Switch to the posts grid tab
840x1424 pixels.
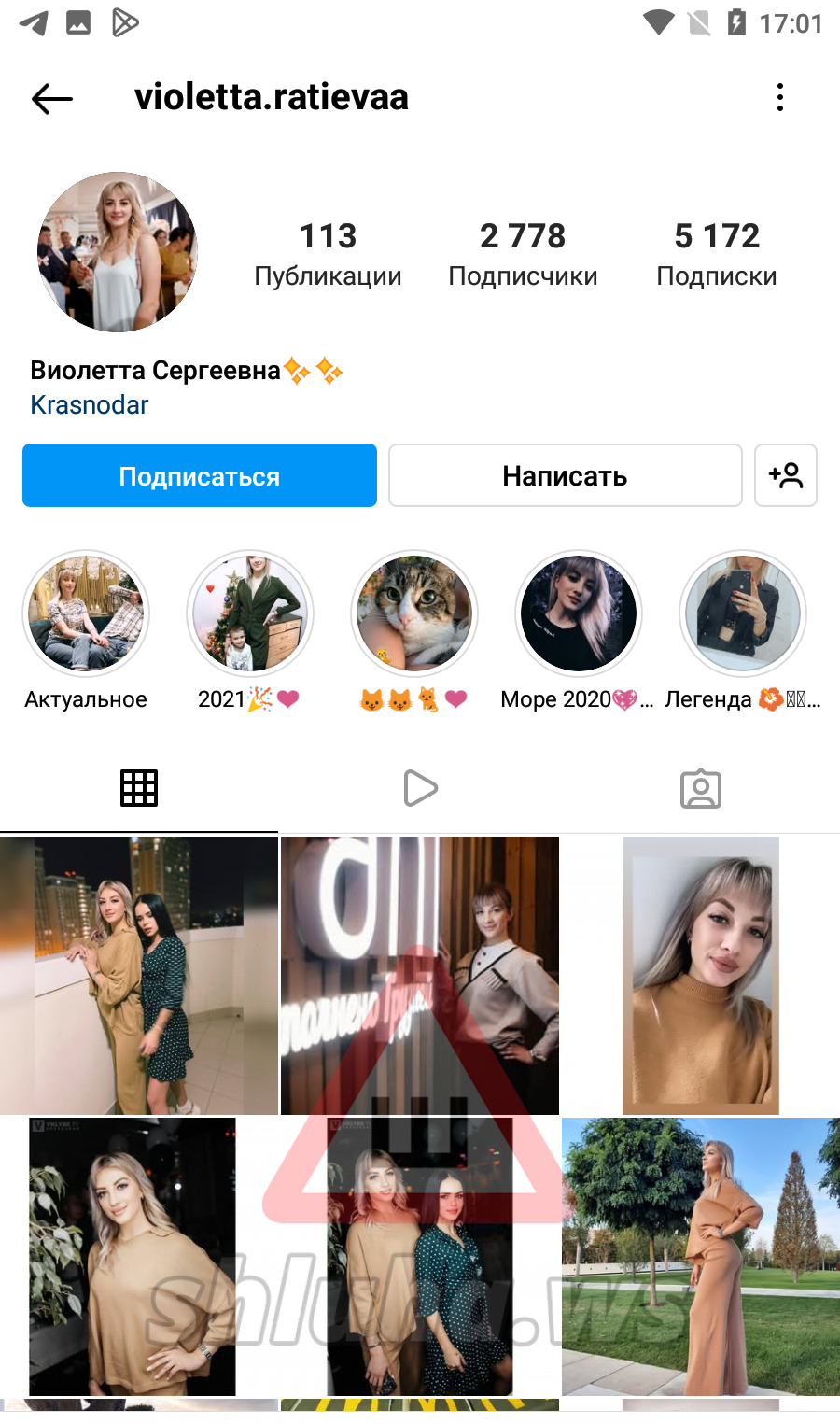click(139, 788)
